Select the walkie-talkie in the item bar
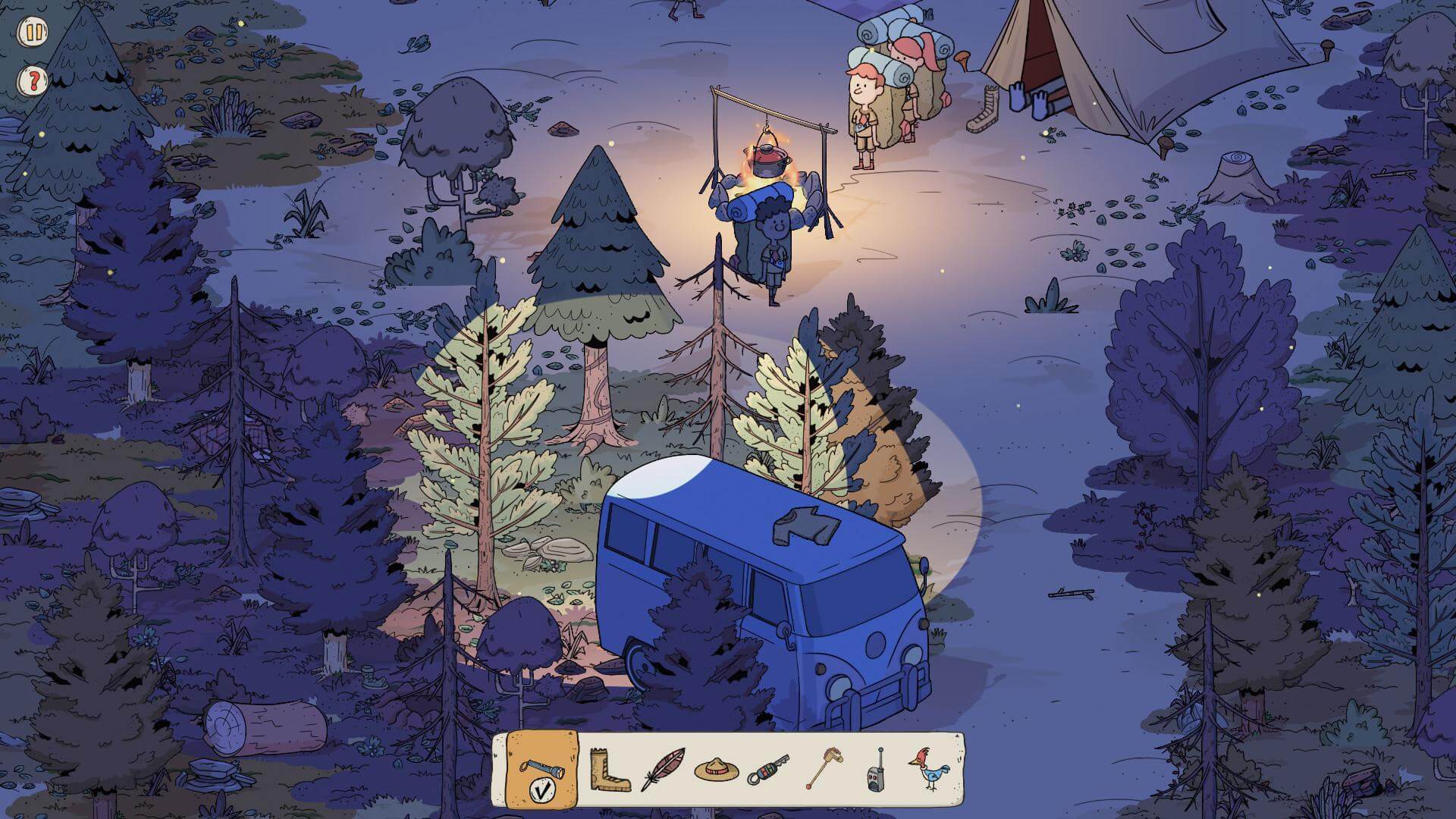This screenshot has width=1456, height=819. tap(877, 769)
